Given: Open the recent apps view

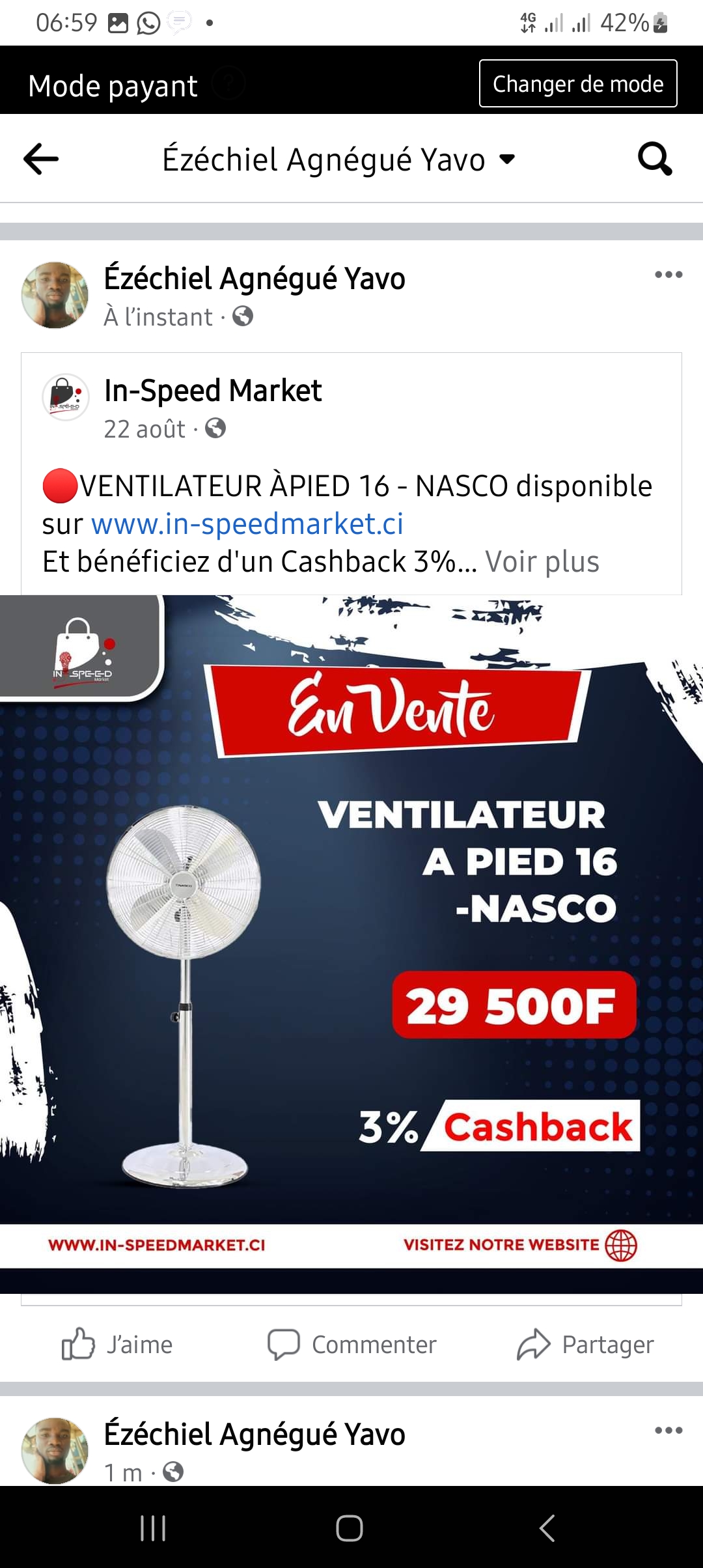Looking at the screenshot, I should point(154,1528).
